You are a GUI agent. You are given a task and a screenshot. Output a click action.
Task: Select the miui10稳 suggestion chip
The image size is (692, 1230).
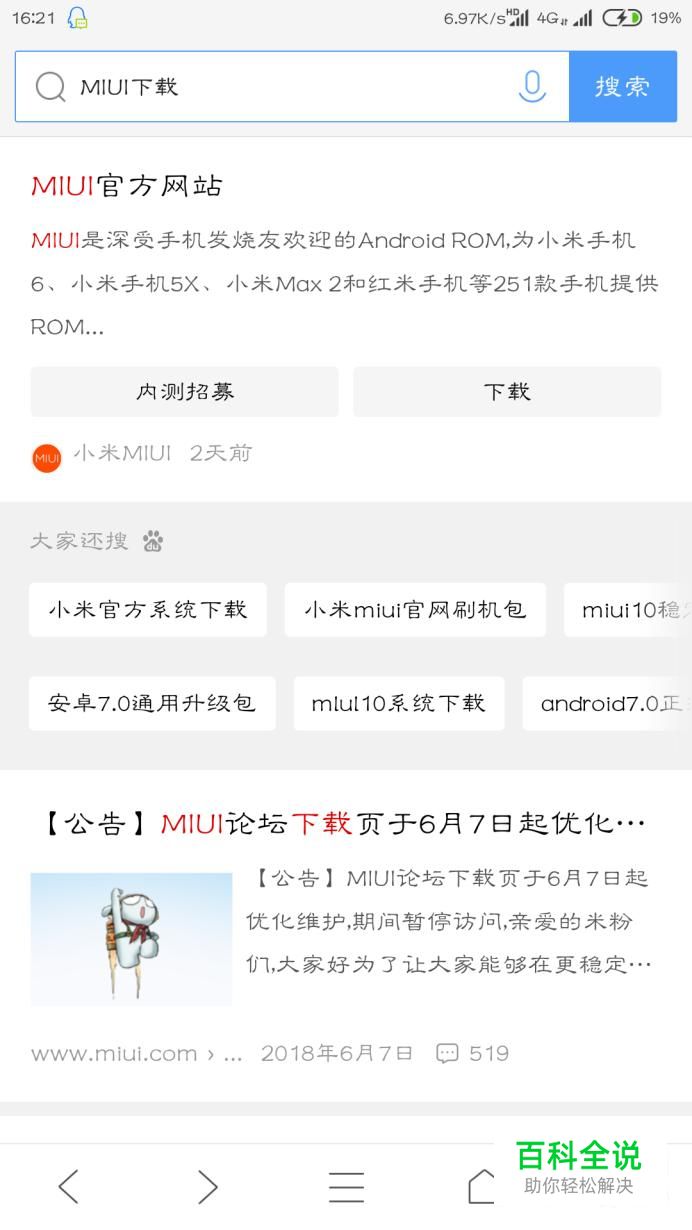pyautogui.click(x=630, y=610)
